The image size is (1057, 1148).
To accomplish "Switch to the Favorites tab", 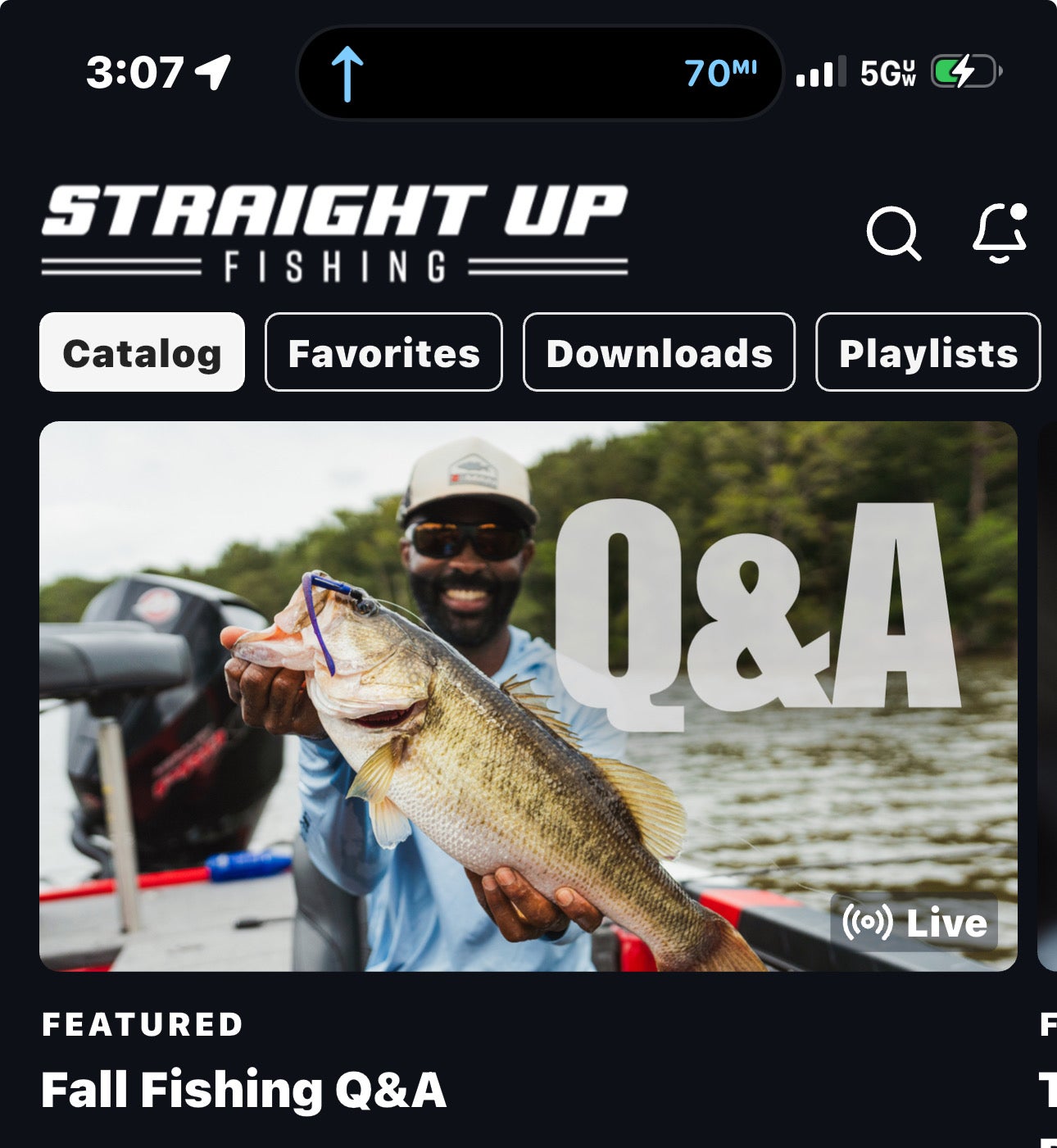I will pos(383,352).
